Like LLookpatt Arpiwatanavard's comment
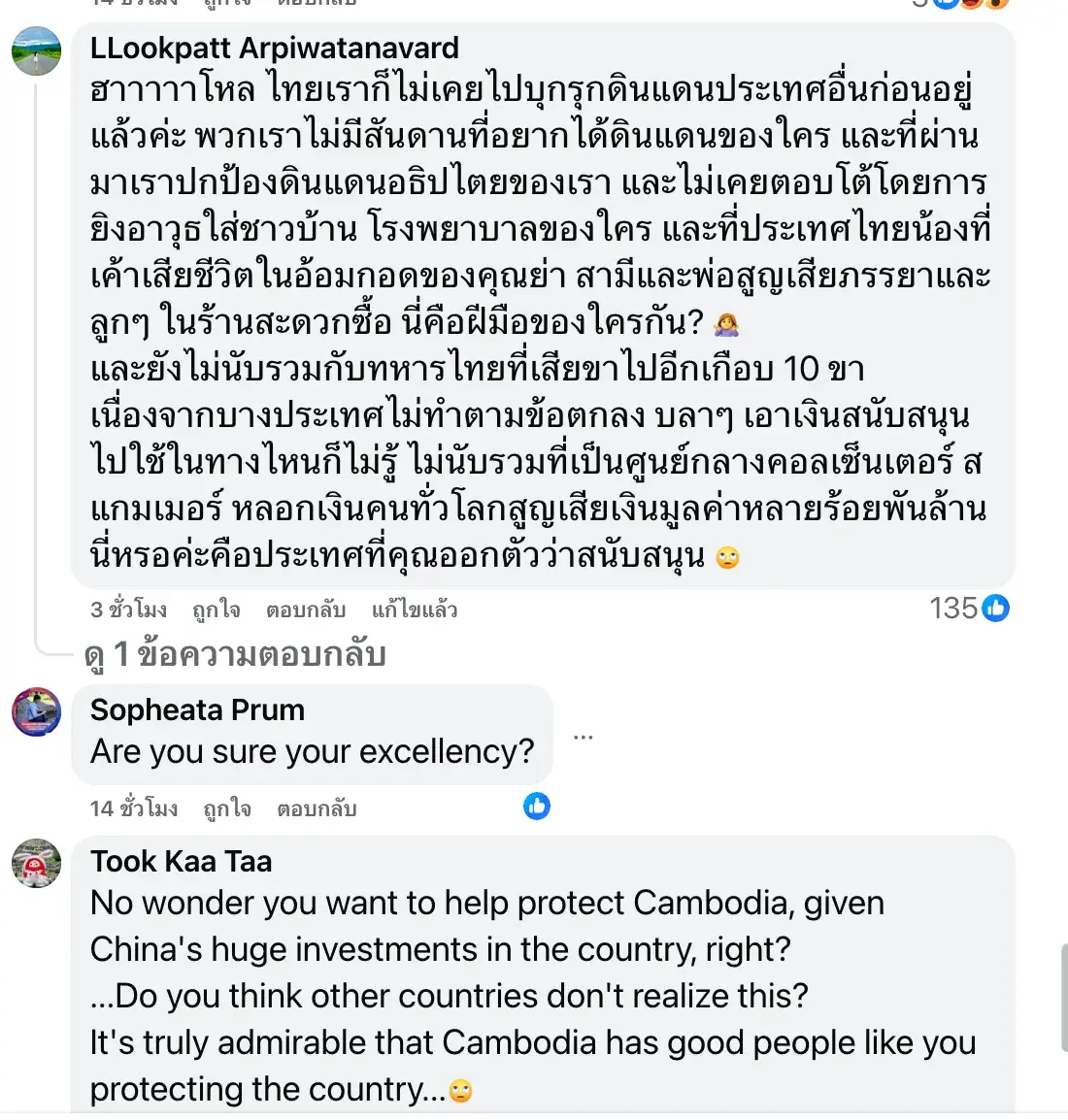 click(x=216, y=609)
